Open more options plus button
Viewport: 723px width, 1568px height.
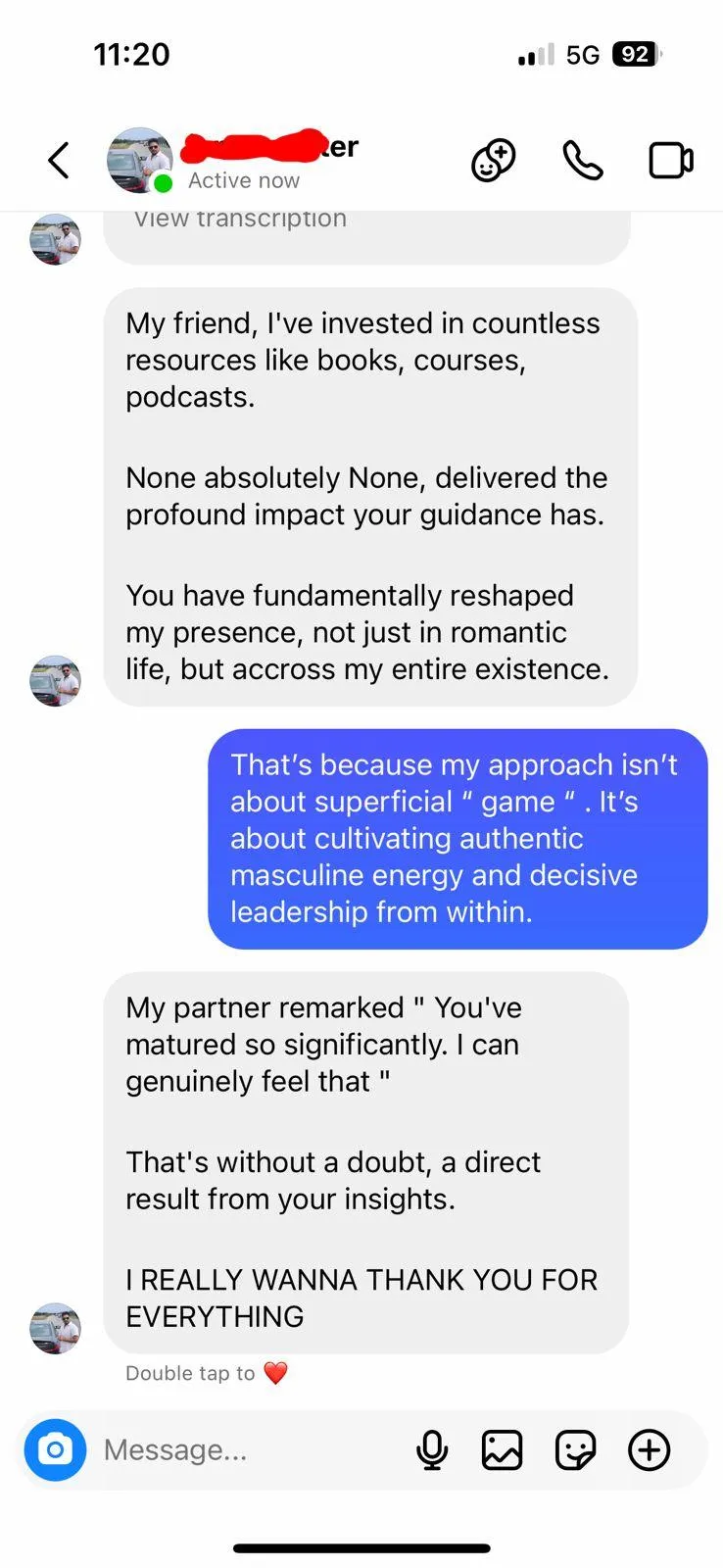pyautogui.click(x=650, y=1449)
